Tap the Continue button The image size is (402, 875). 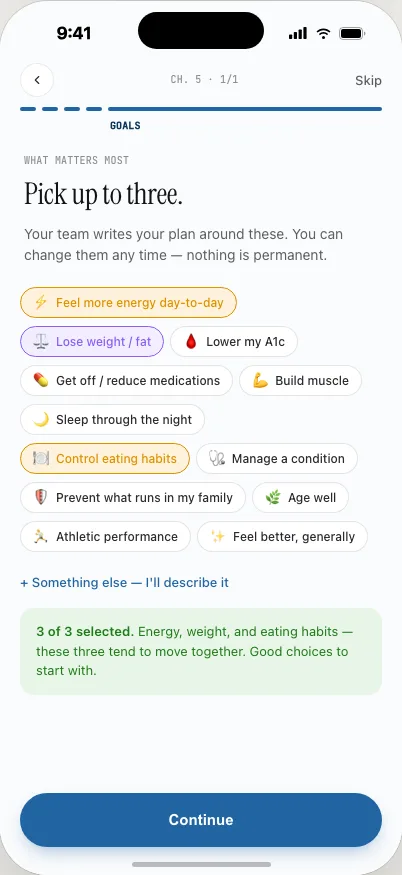(201, 820)
